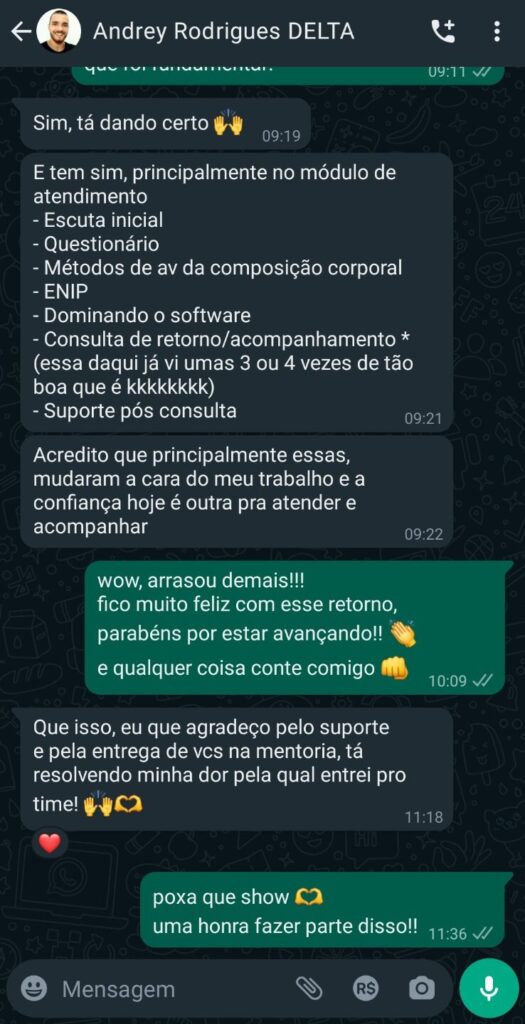This screenshot has width=525, height=1024.
Task: Open the camera from the message bar
Action: tap(422, 989)
